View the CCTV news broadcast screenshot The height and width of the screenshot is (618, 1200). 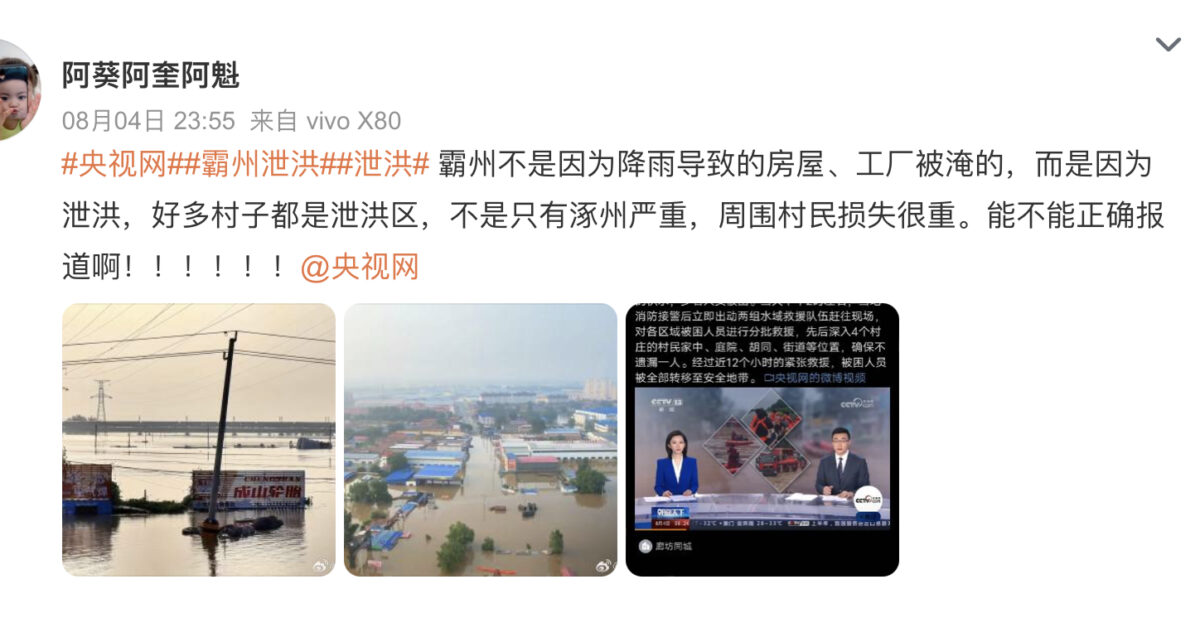pos(762,440)
